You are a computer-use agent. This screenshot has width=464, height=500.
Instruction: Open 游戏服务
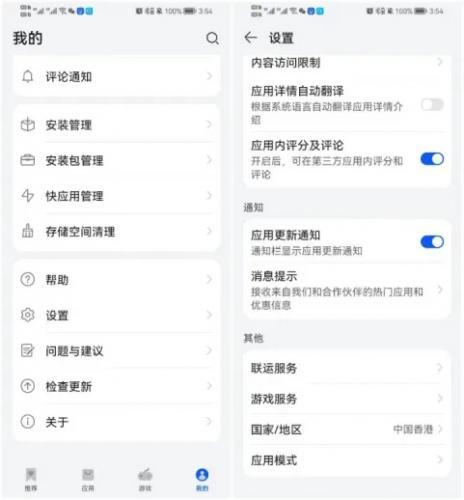pos(347,399)
